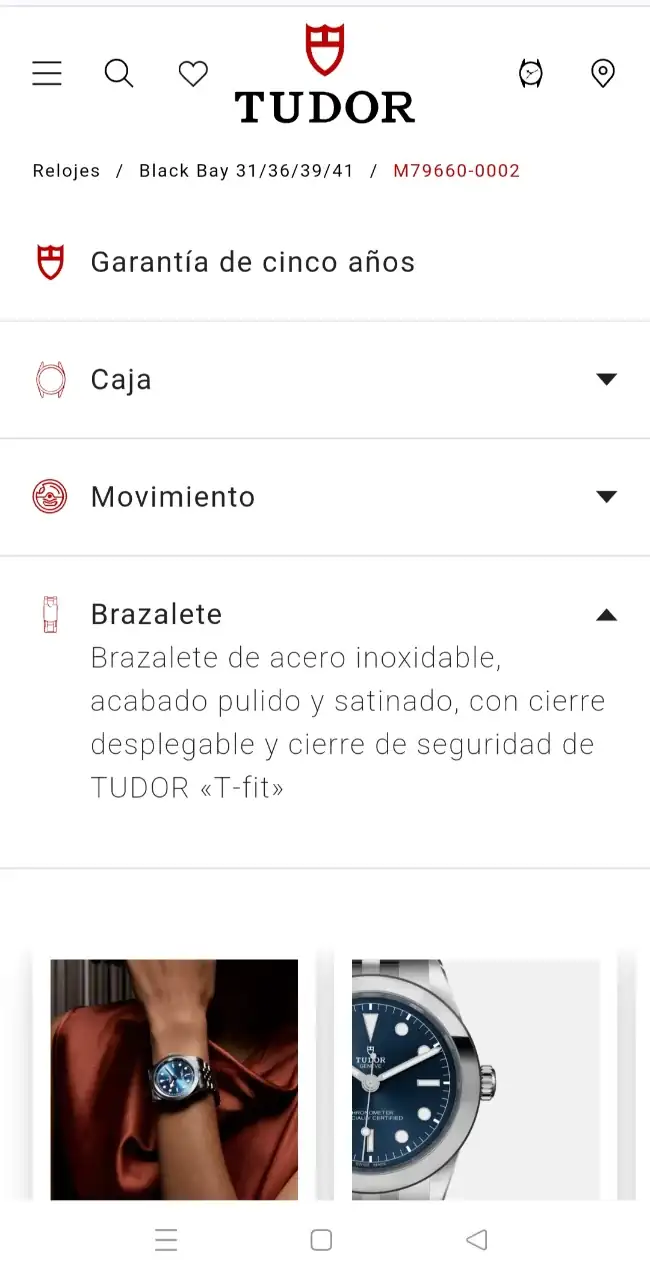Go to Relojes breadcrumb
The width and height of the screenshot is (650, 1280).
click(x=66, y=171)
